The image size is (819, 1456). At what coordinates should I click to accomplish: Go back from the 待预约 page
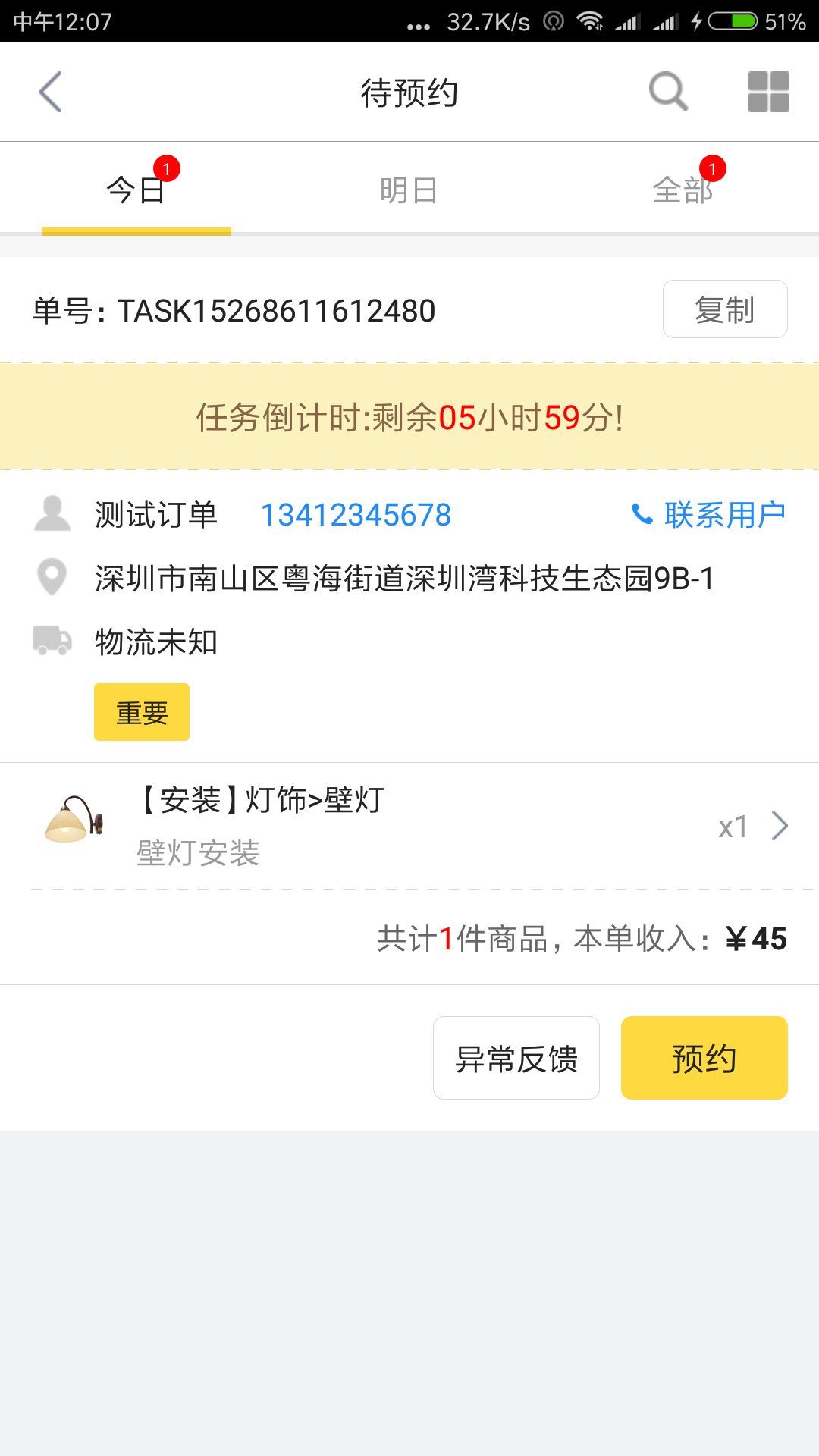click(51, 93)
